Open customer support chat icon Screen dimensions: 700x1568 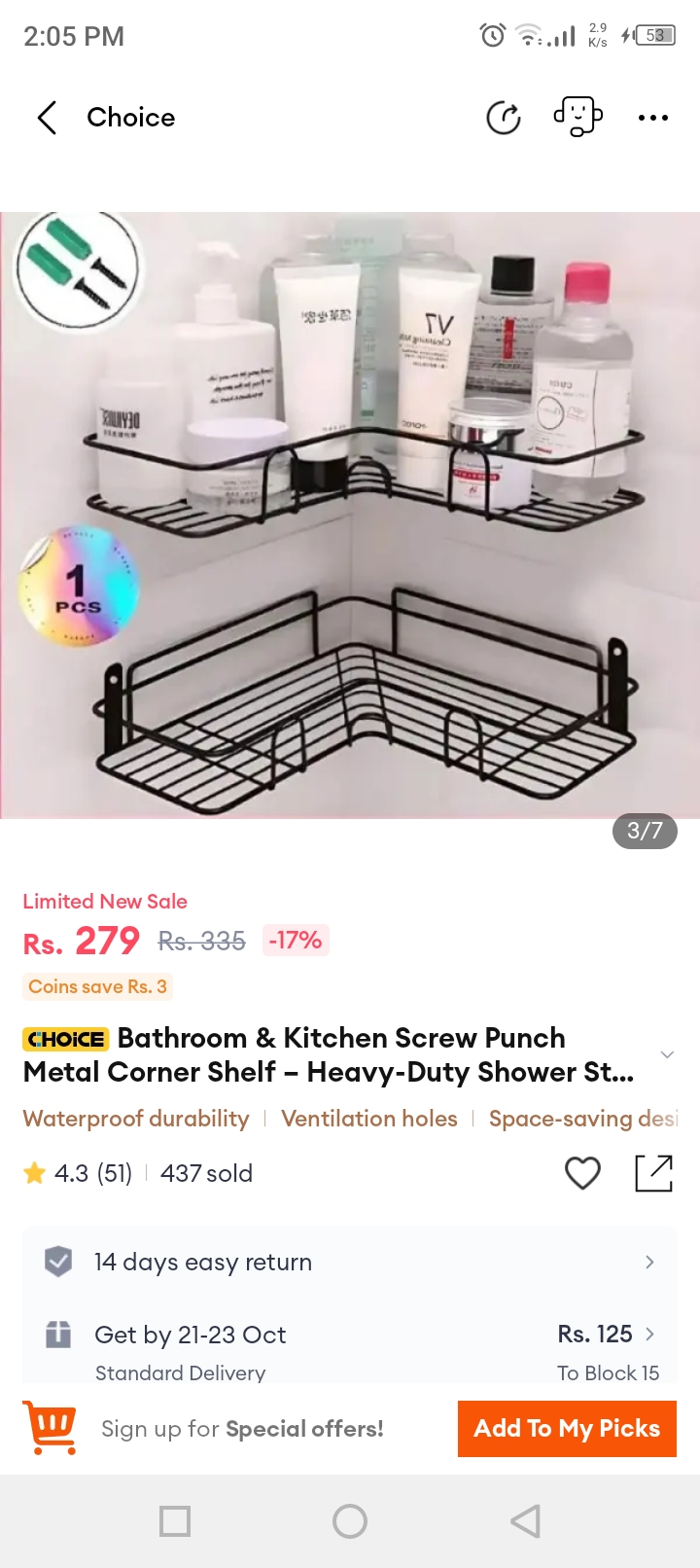point(578,117)
